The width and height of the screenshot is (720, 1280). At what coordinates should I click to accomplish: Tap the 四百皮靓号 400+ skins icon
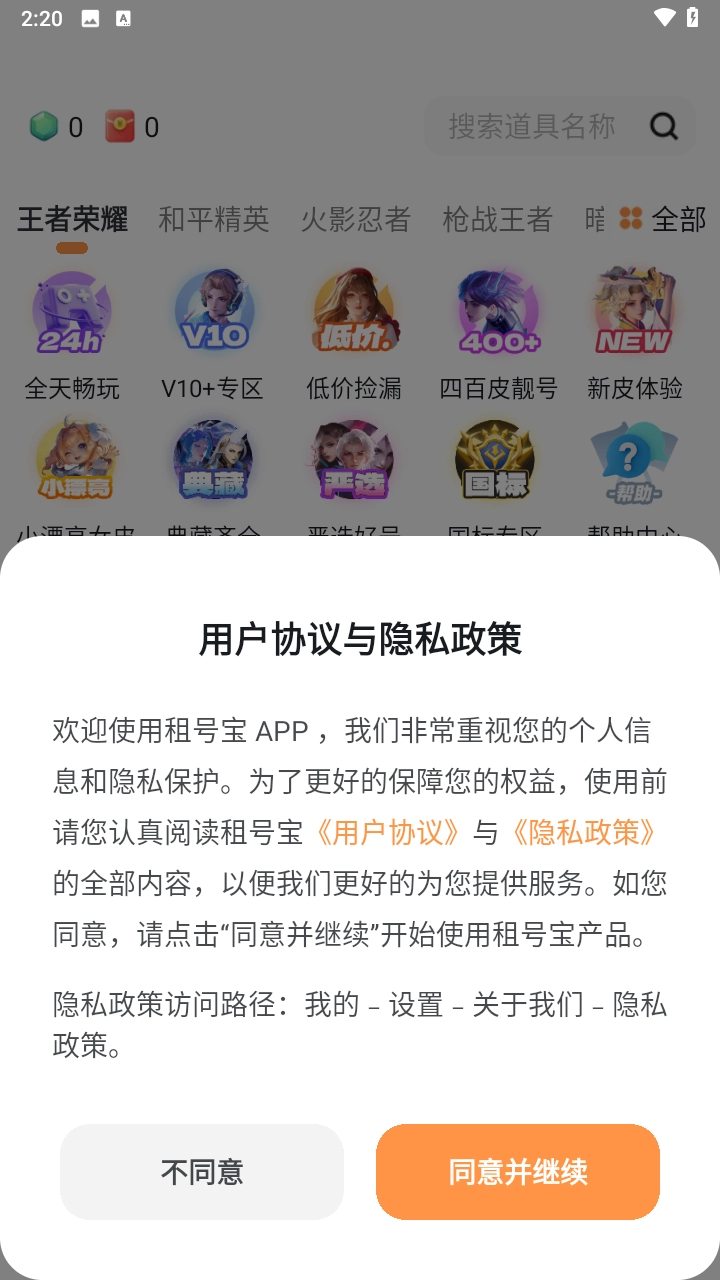click(496, 312)
